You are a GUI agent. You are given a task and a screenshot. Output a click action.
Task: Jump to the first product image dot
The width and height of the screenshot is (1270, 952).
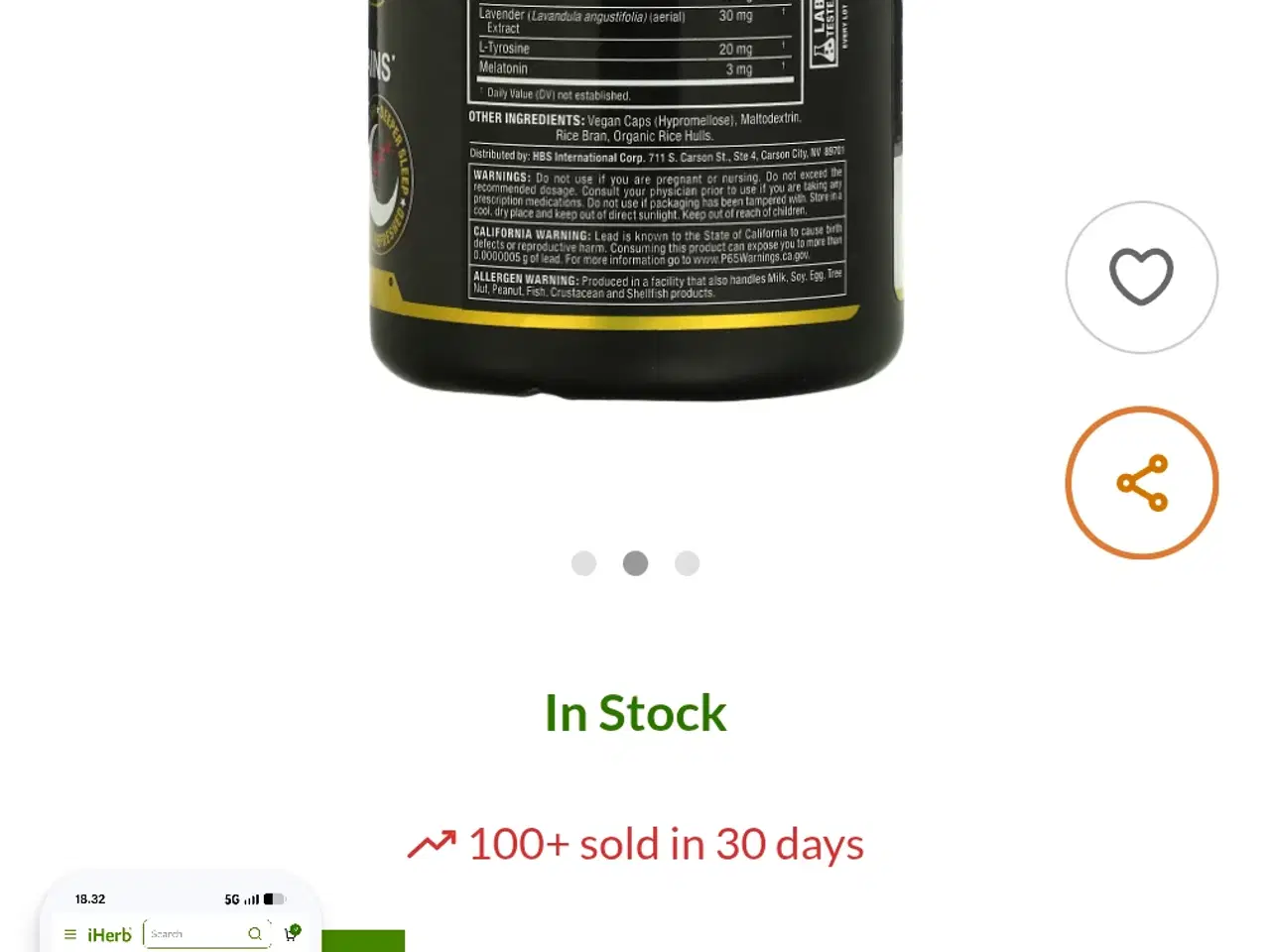pyautogui.click(x=583, y=563)
